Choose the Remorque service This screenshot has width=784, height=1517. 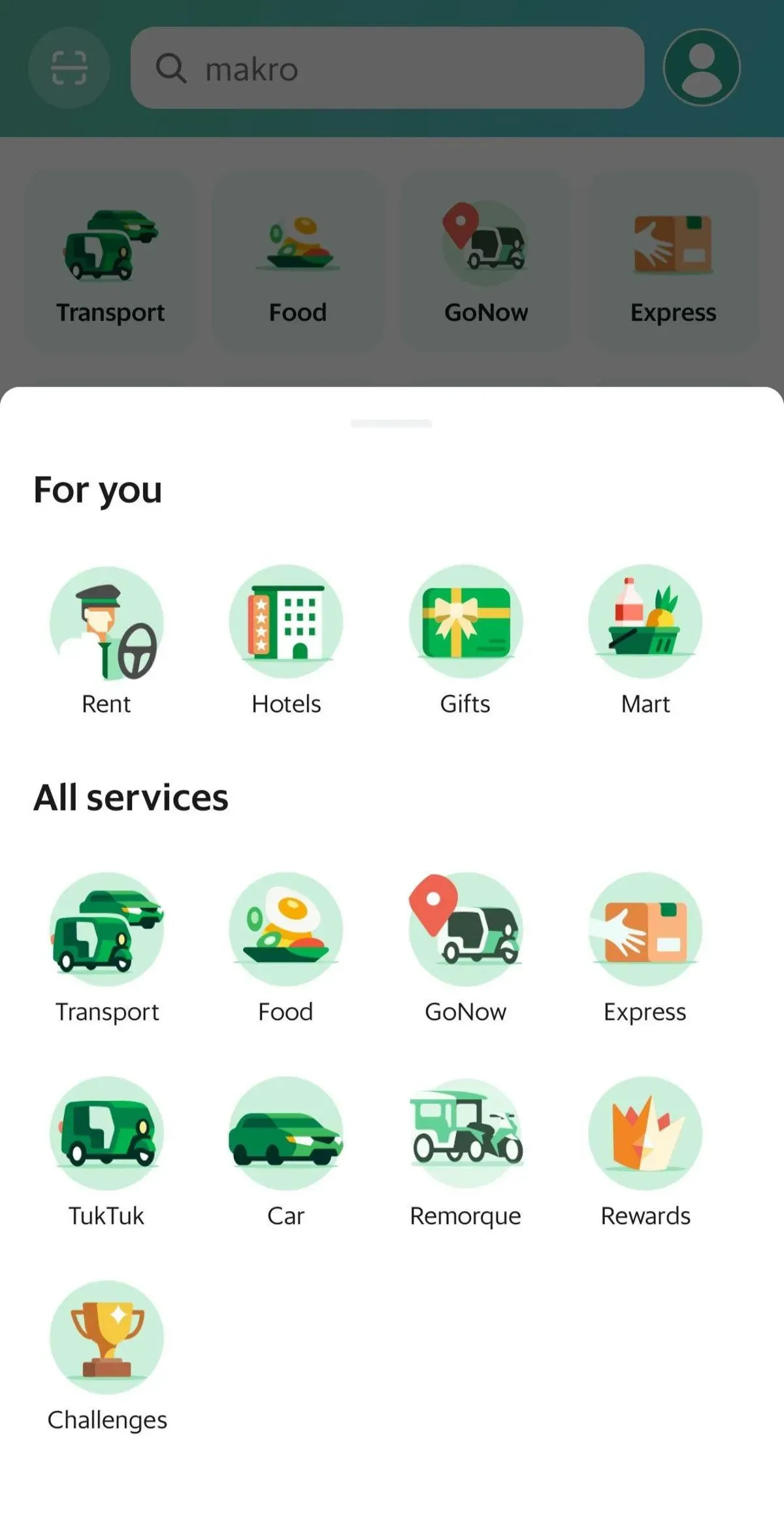click(465, 1152)
